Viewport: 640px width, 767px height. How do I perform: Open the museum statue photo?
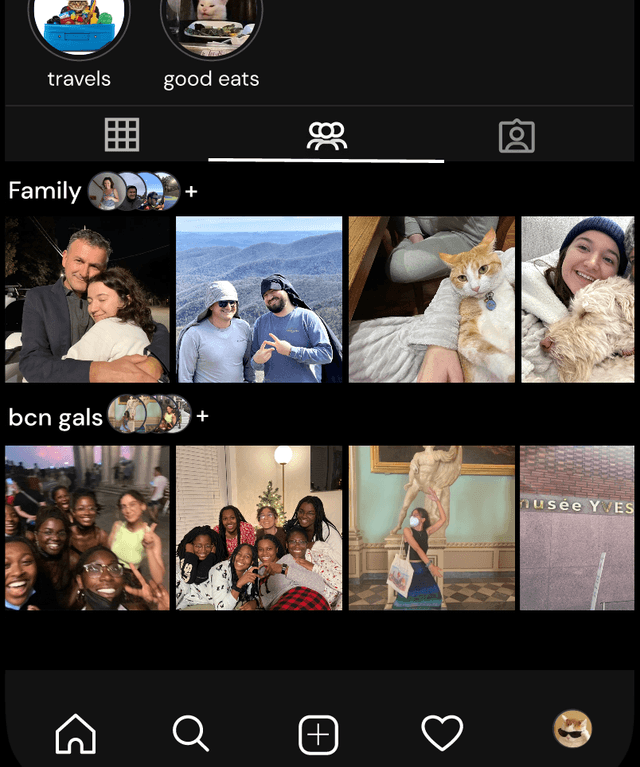pyautogui.click(x=431, y=528)
